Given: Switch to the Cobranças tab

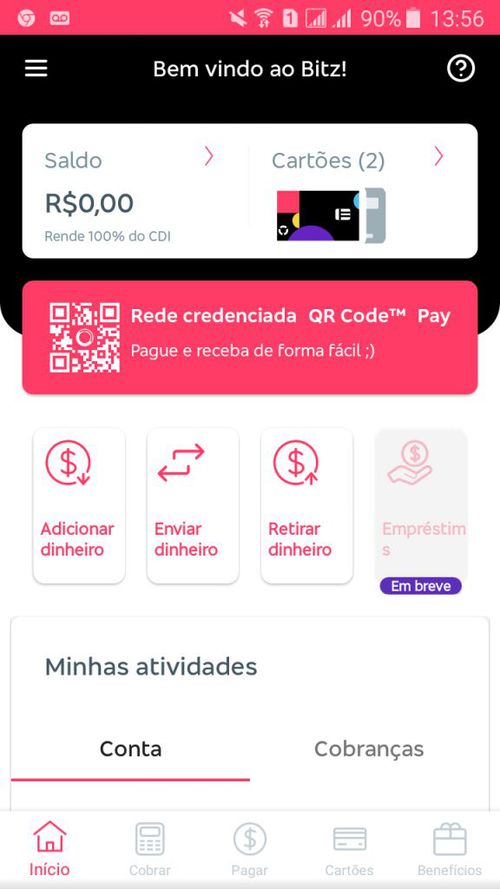Looking at the screenshot, I should [x=369, y=750].
